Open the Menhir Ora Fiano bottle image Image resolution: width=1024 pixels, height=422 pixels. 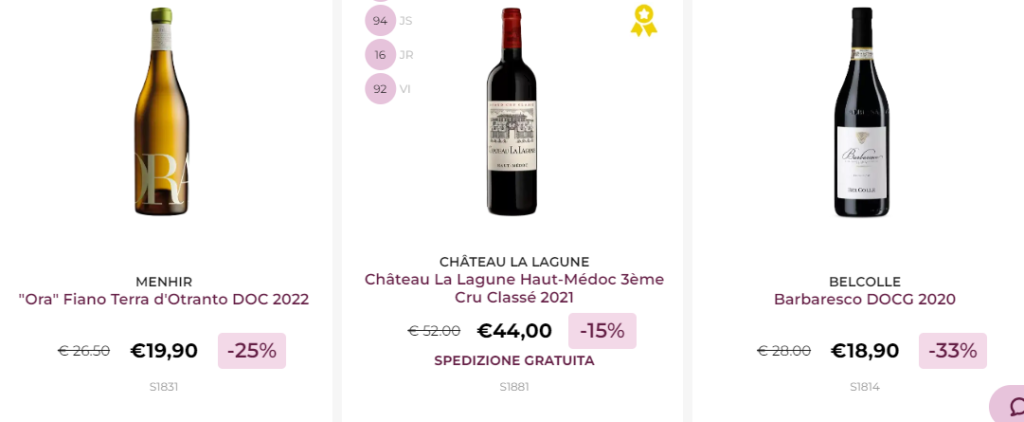[161, 112]
